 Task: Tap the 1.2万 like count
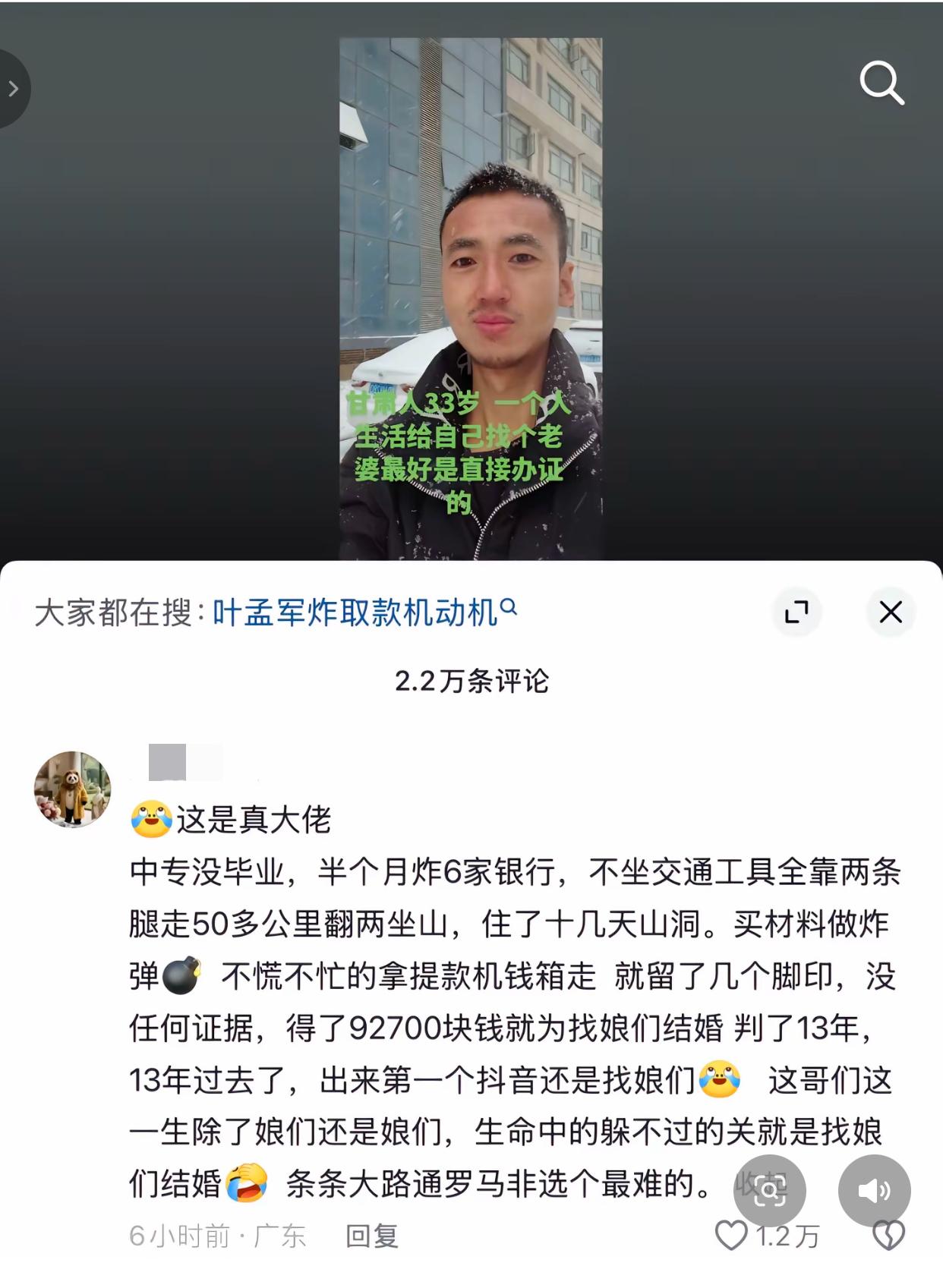[787, 1235]
